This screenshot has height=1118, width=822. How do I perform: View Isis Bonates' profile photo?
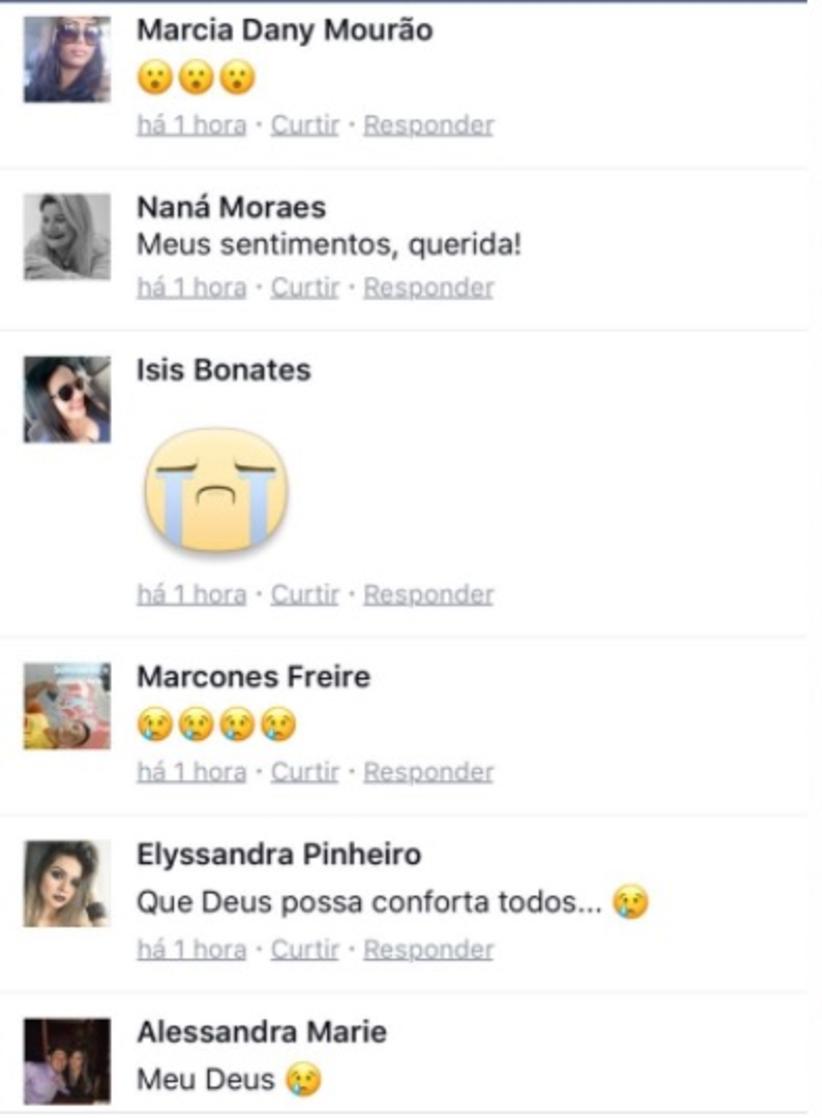click(67, 399)
